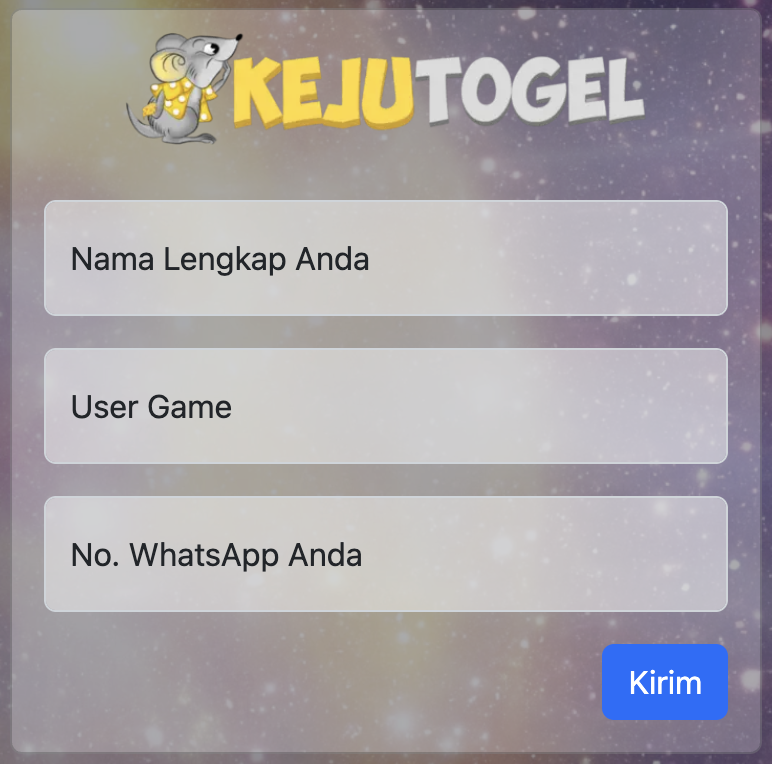Select the No. WhatsApp Anda field
The width and height of the screenshot is (772, 764).
[385, 554]
